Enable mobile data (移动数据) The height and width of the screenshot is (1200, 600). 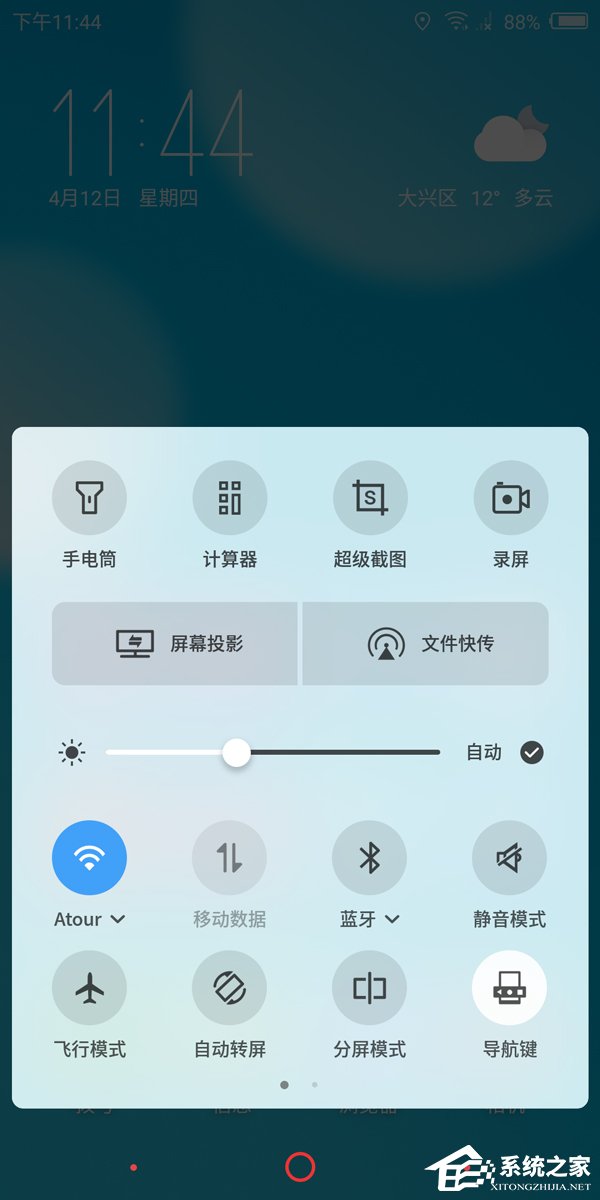pos(229,858)
